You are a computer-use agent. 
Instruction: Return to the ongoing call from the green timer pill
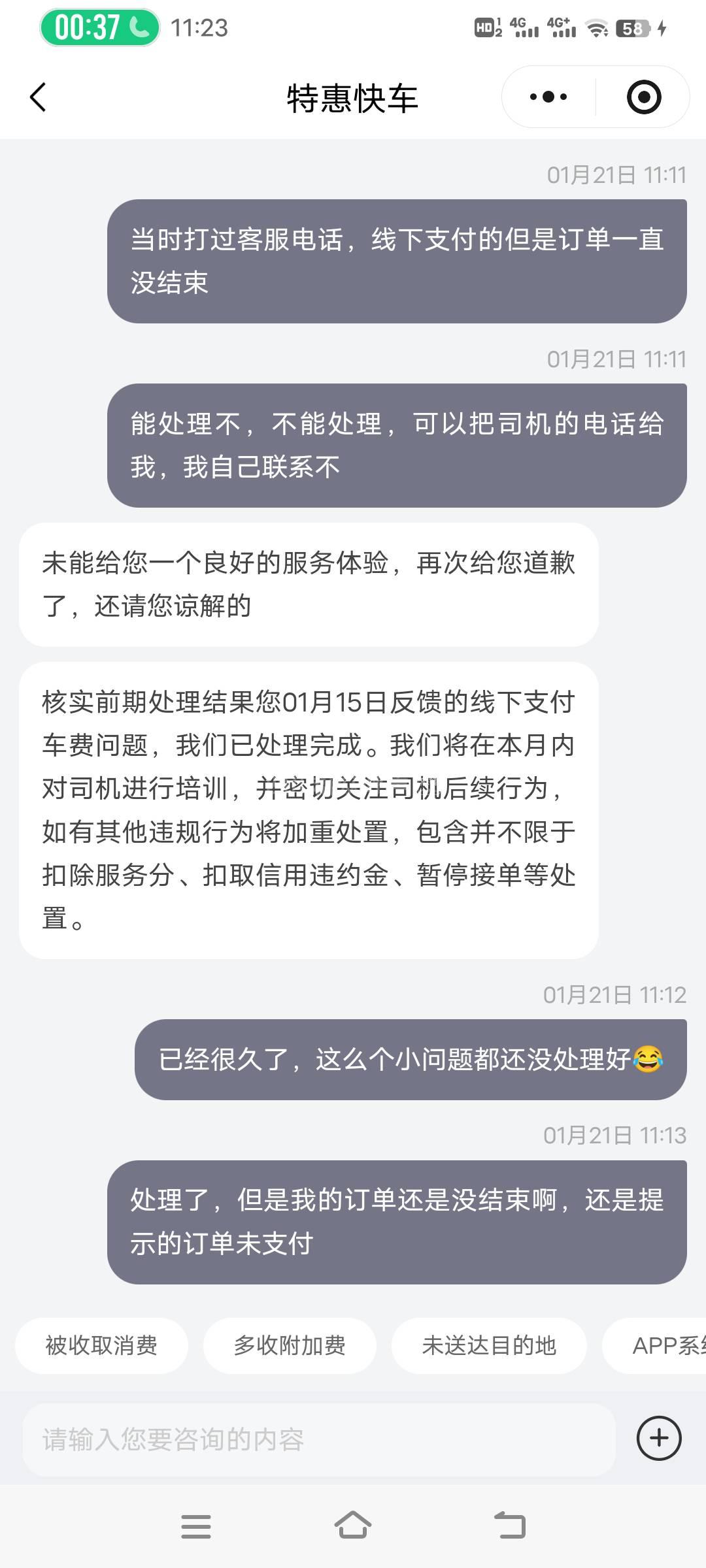pyautogui.click(x=100, y=28)
